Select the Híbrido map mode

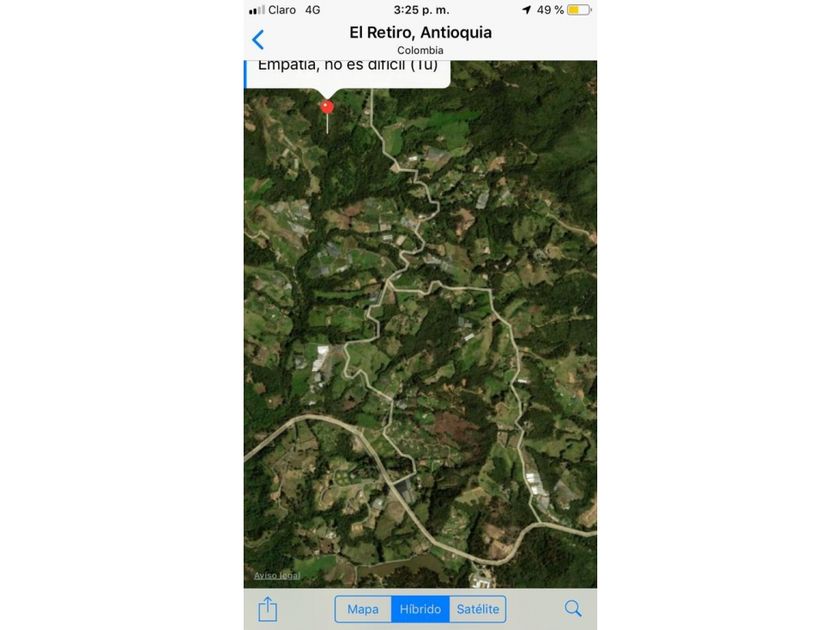[420, 609]
